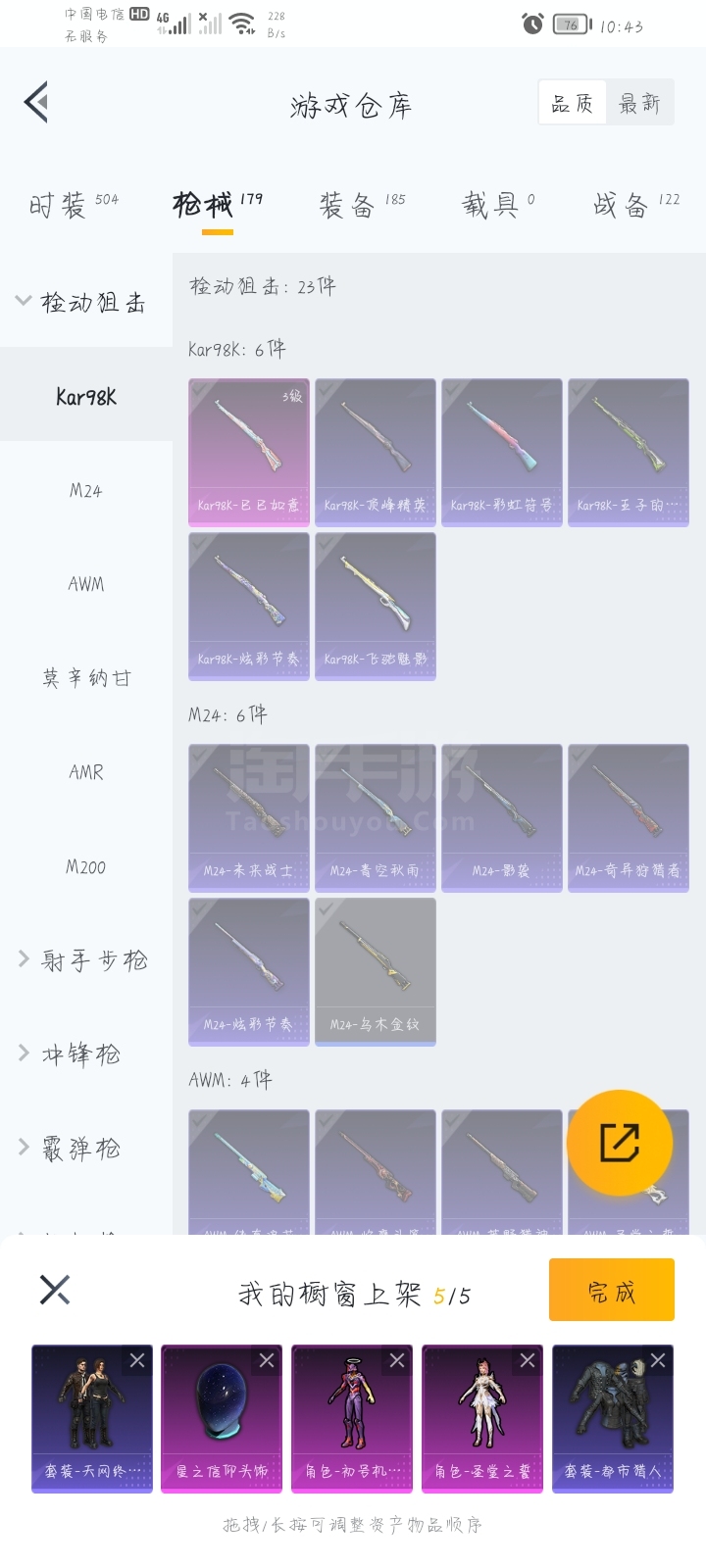Open the 战备 tab
This screenshot has height=1568, width=706.
(635, 205)
